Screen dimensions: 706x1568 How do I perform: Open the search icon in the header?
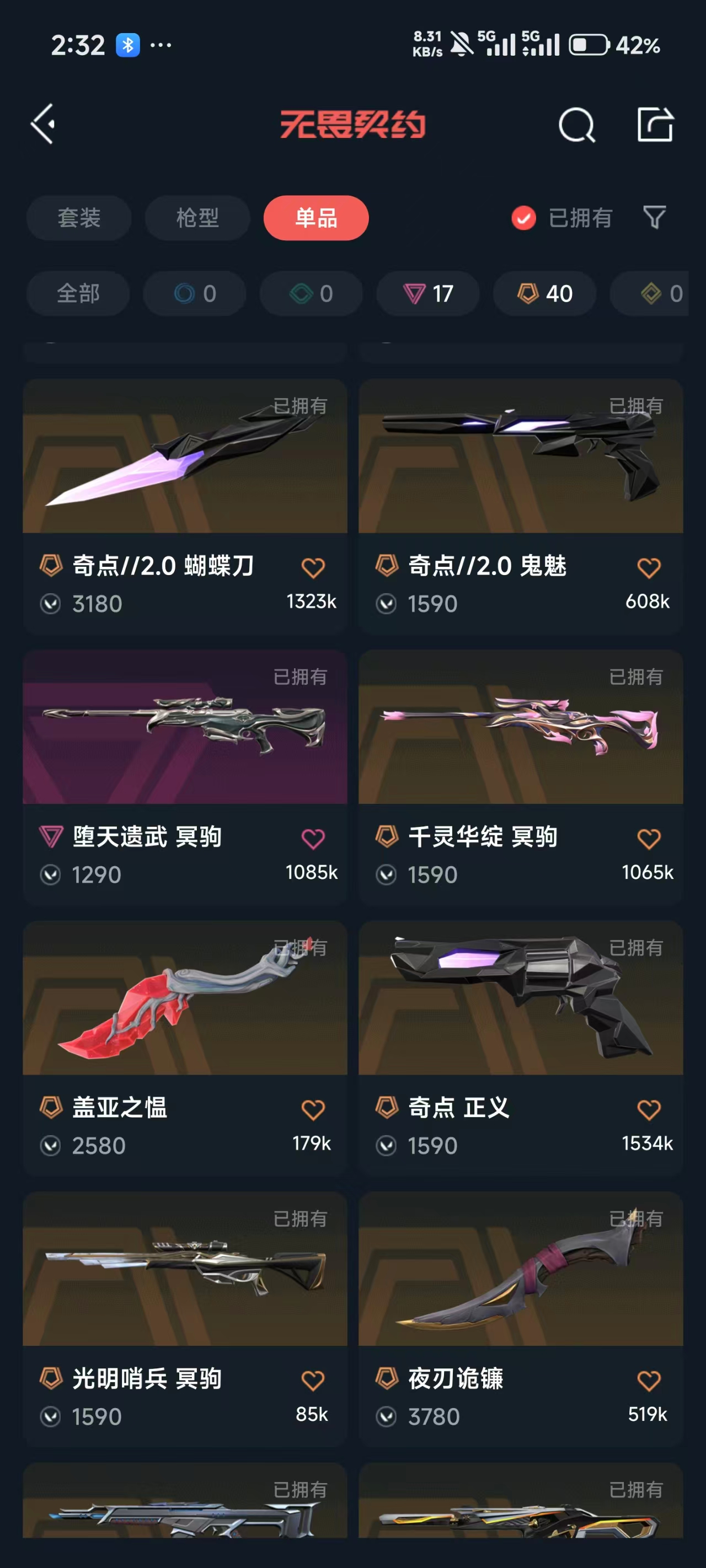576,125
